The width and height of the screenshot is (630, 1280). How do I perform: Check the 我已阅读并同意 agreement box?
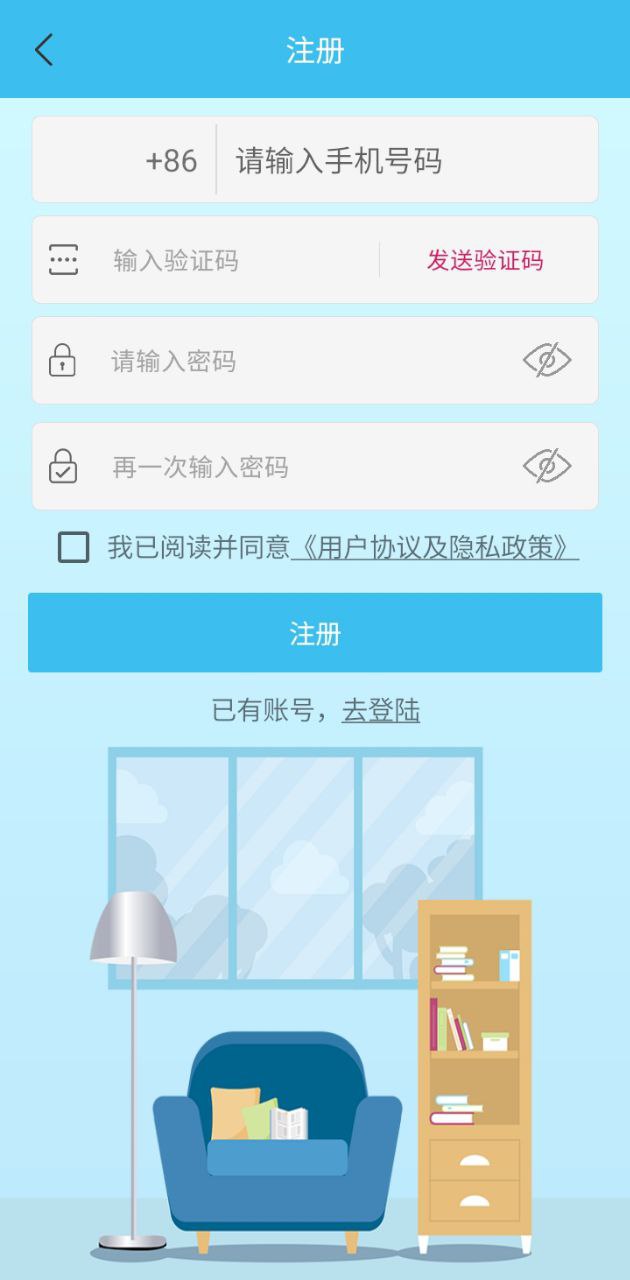pos(74,547)
